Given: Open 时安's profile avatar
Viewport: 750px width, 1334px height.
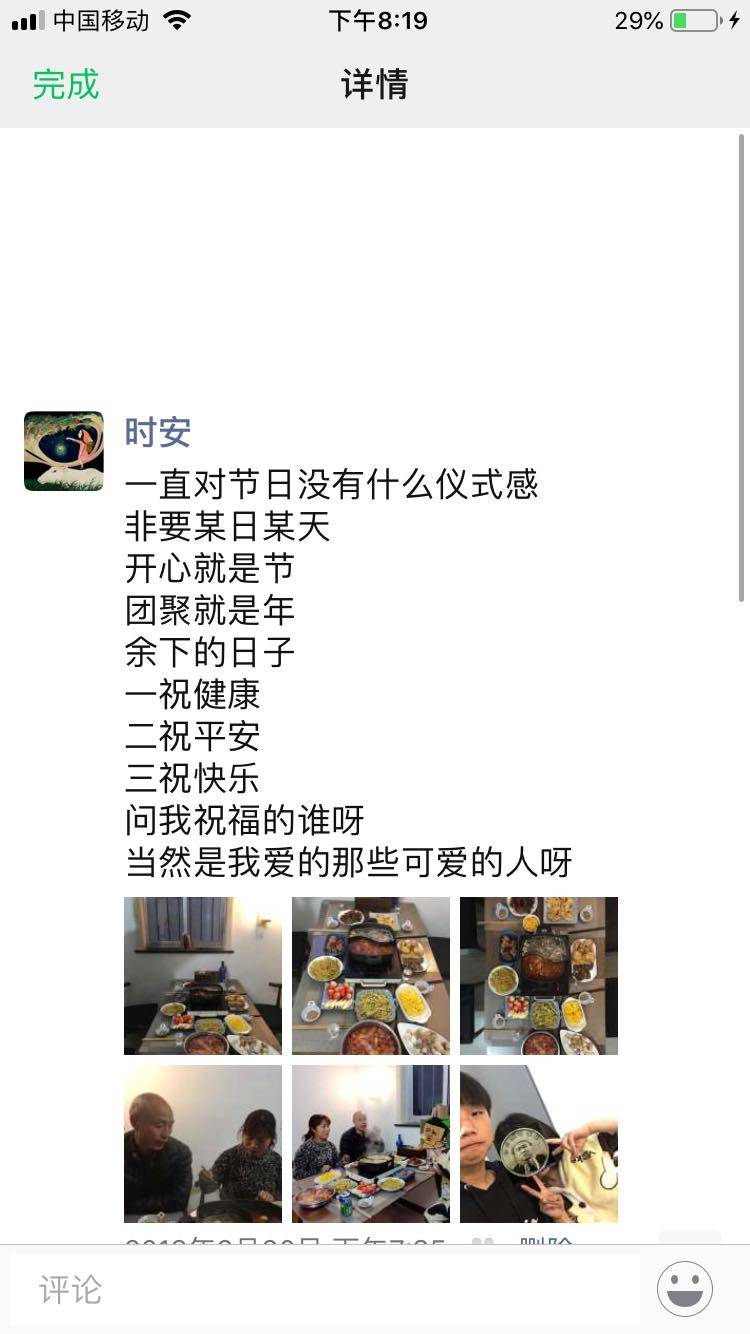Looking at the screenshot, I should tap(64, 451).
